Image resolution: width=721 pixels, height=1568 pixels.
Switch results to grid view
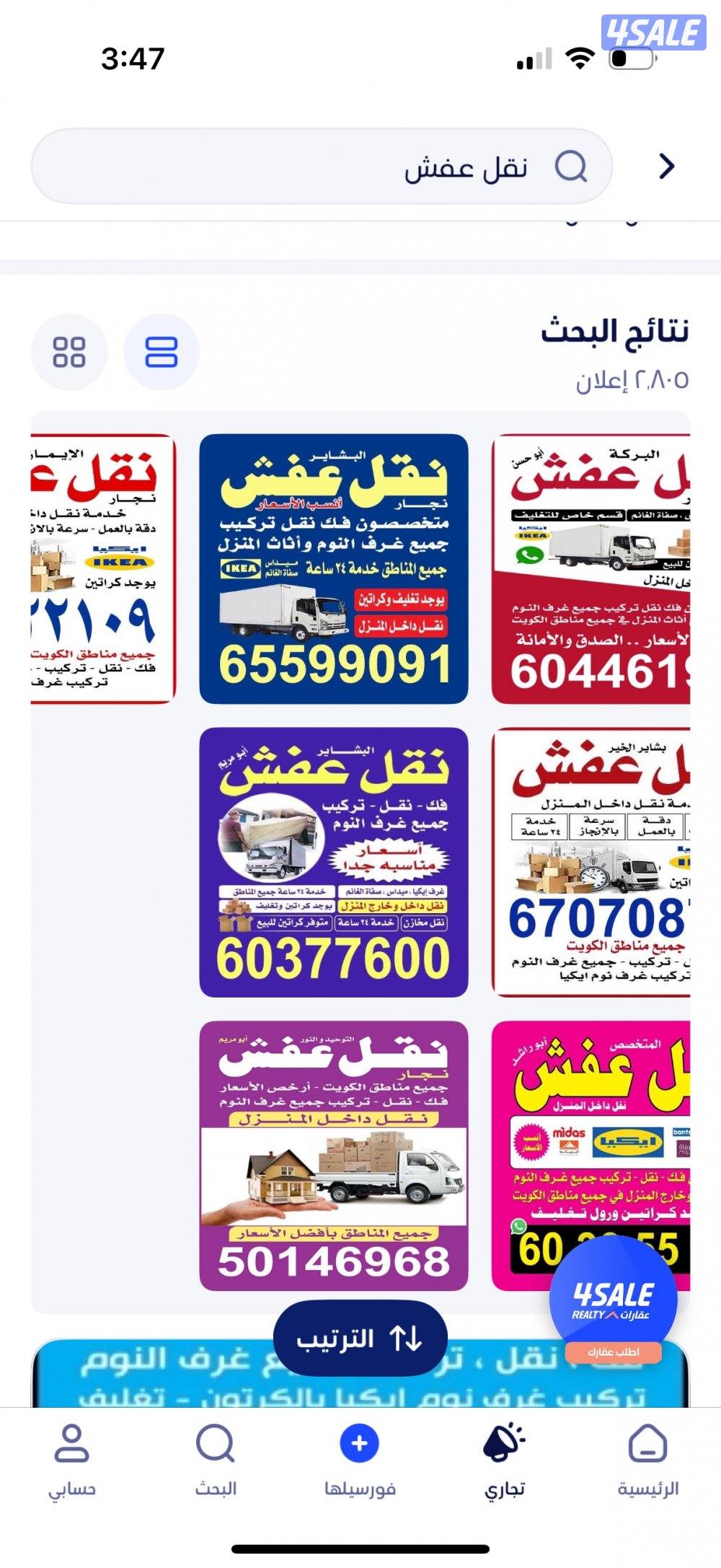click(69, 353)
